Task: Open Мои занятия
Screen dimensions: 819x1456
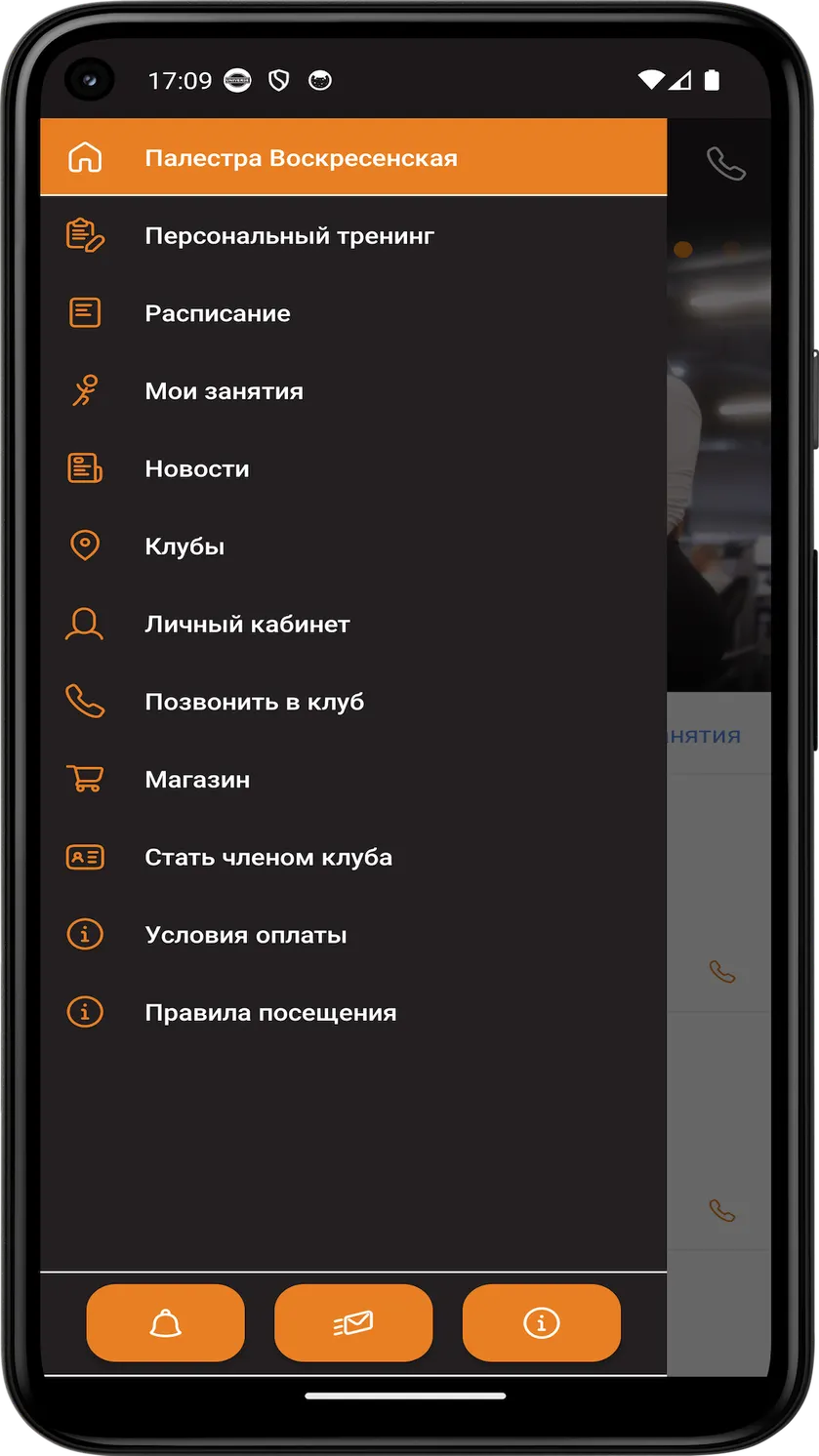Action: (x=353, y=391)
